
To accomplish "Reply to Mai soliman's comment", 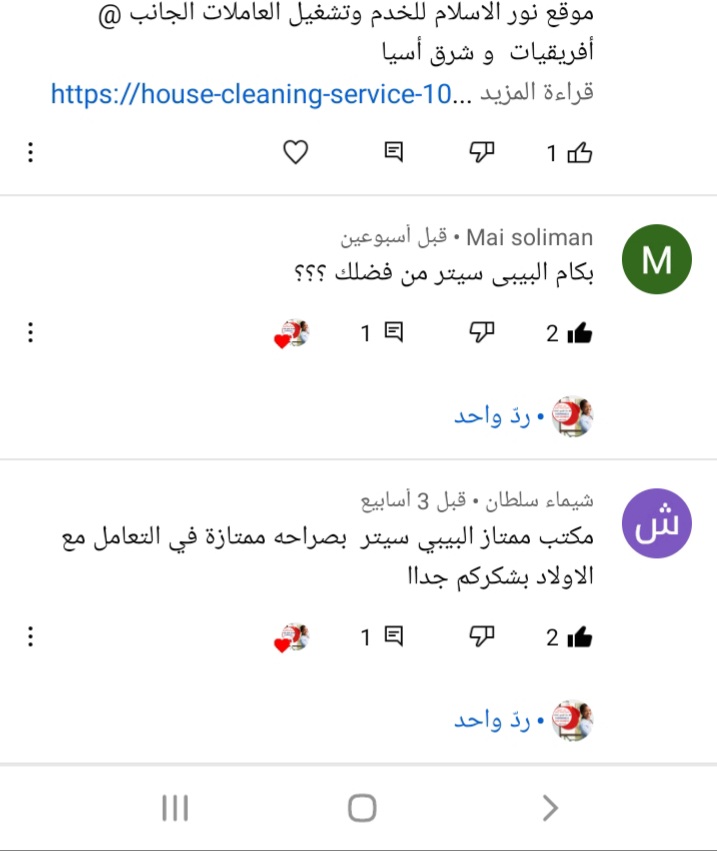I will point(393,333).
